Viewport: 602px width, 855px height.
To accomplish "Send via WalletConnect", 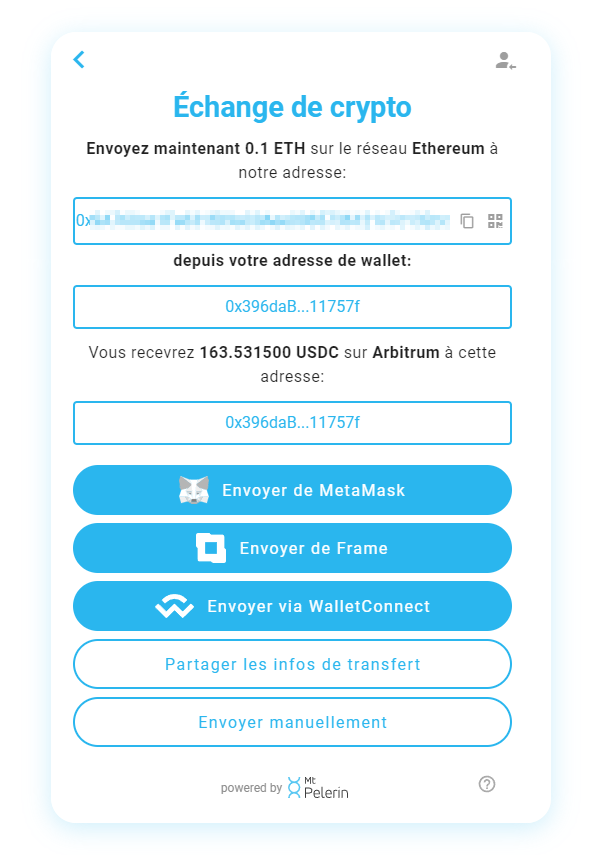I will click(292, 606).
